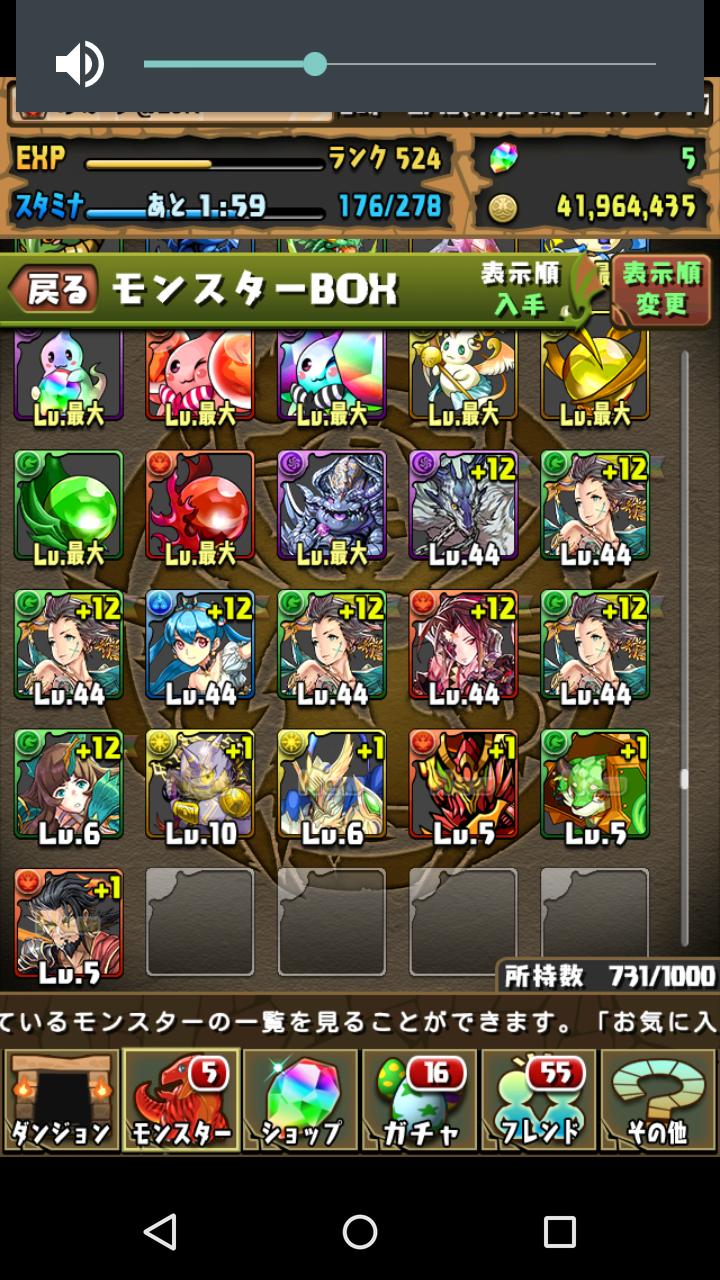The image size is (720, 1280).
Task: Open the ダンジョン tab
Action: (x=60, y=1101)
